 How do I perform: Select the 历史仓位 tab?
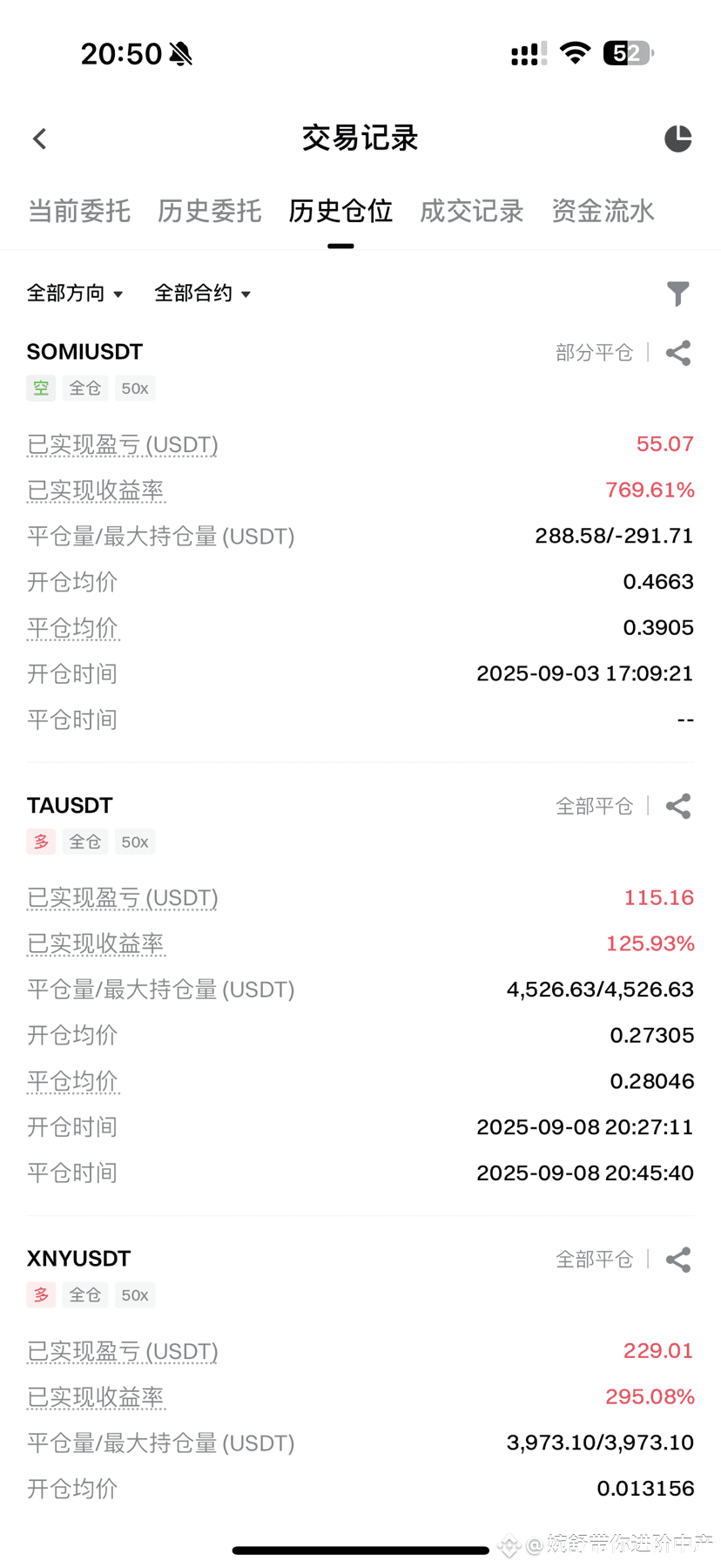340,211
